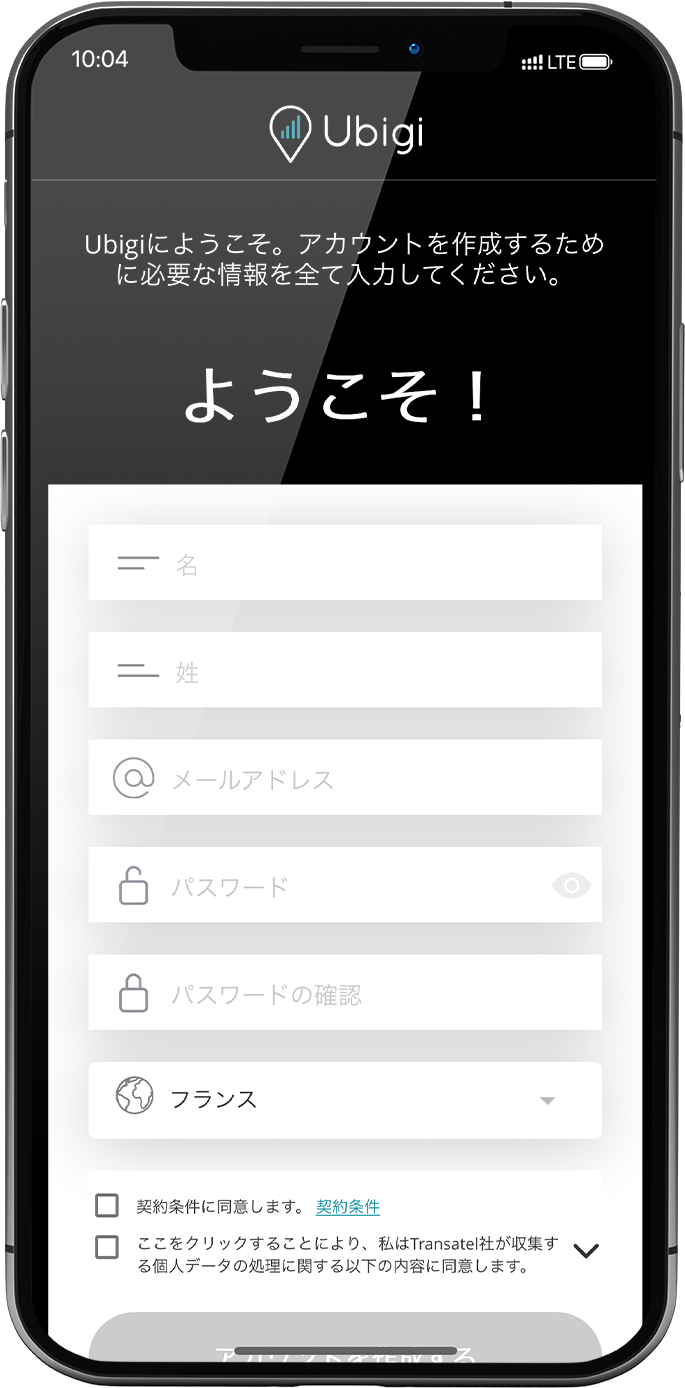This screenshot has height=1388, width=685.
Task: Focus the パスワード field
Action: (345, 885)
